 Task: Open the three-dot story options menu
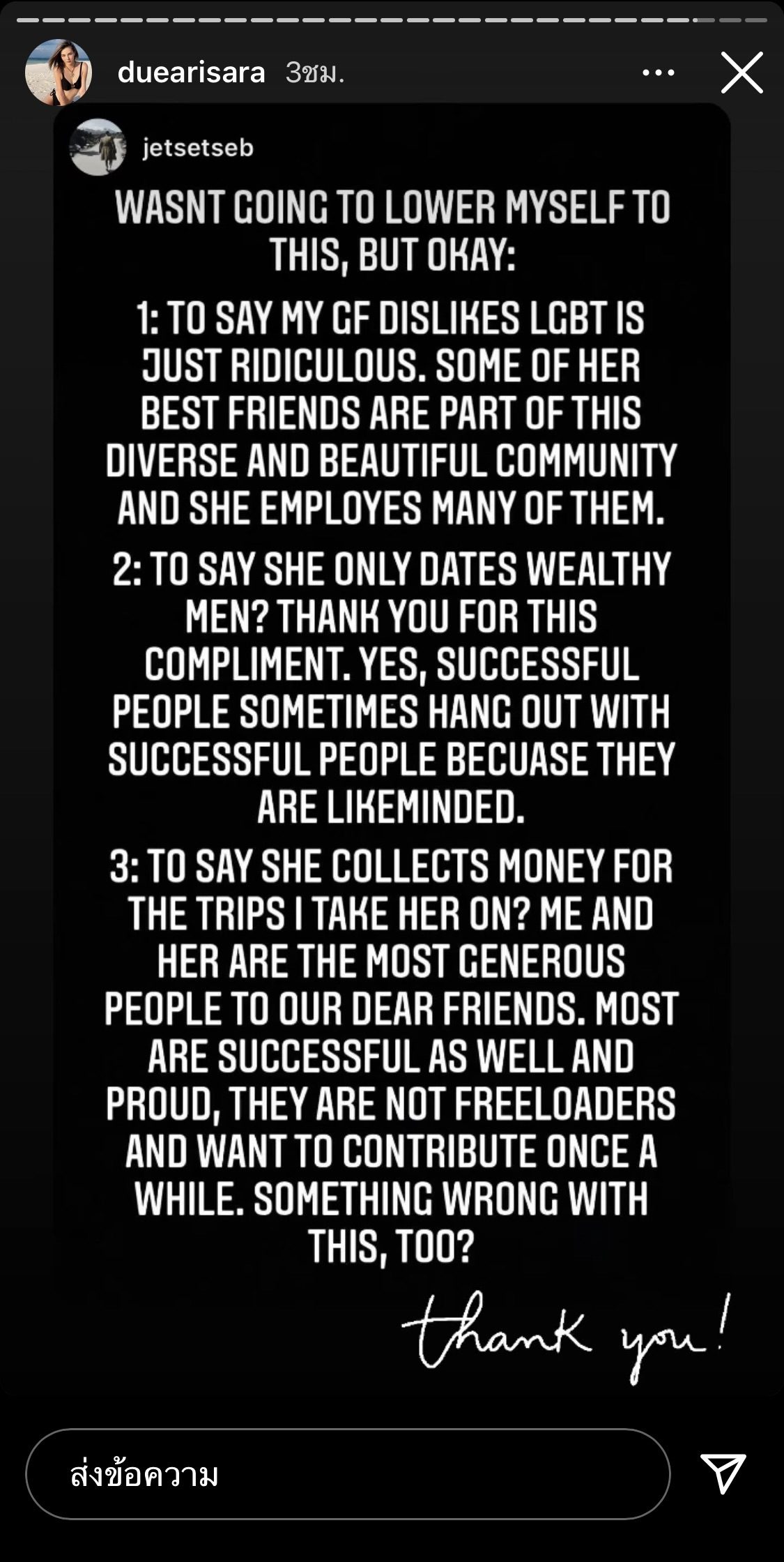[658, 73]
